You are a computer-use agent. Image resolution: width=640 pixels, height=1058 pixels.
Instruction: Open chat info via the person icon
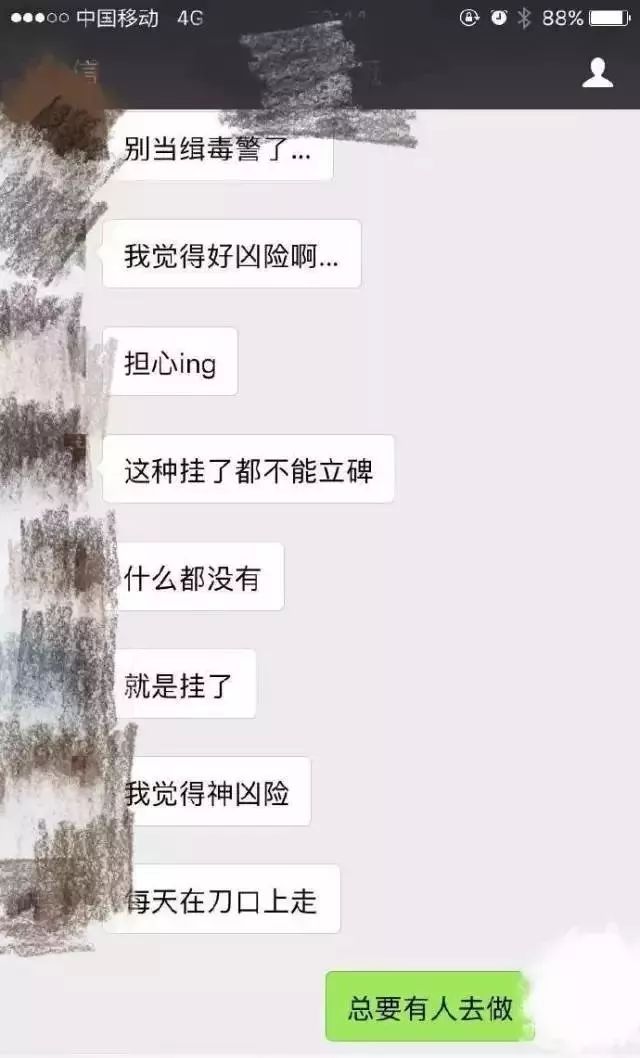coord(598,73)
